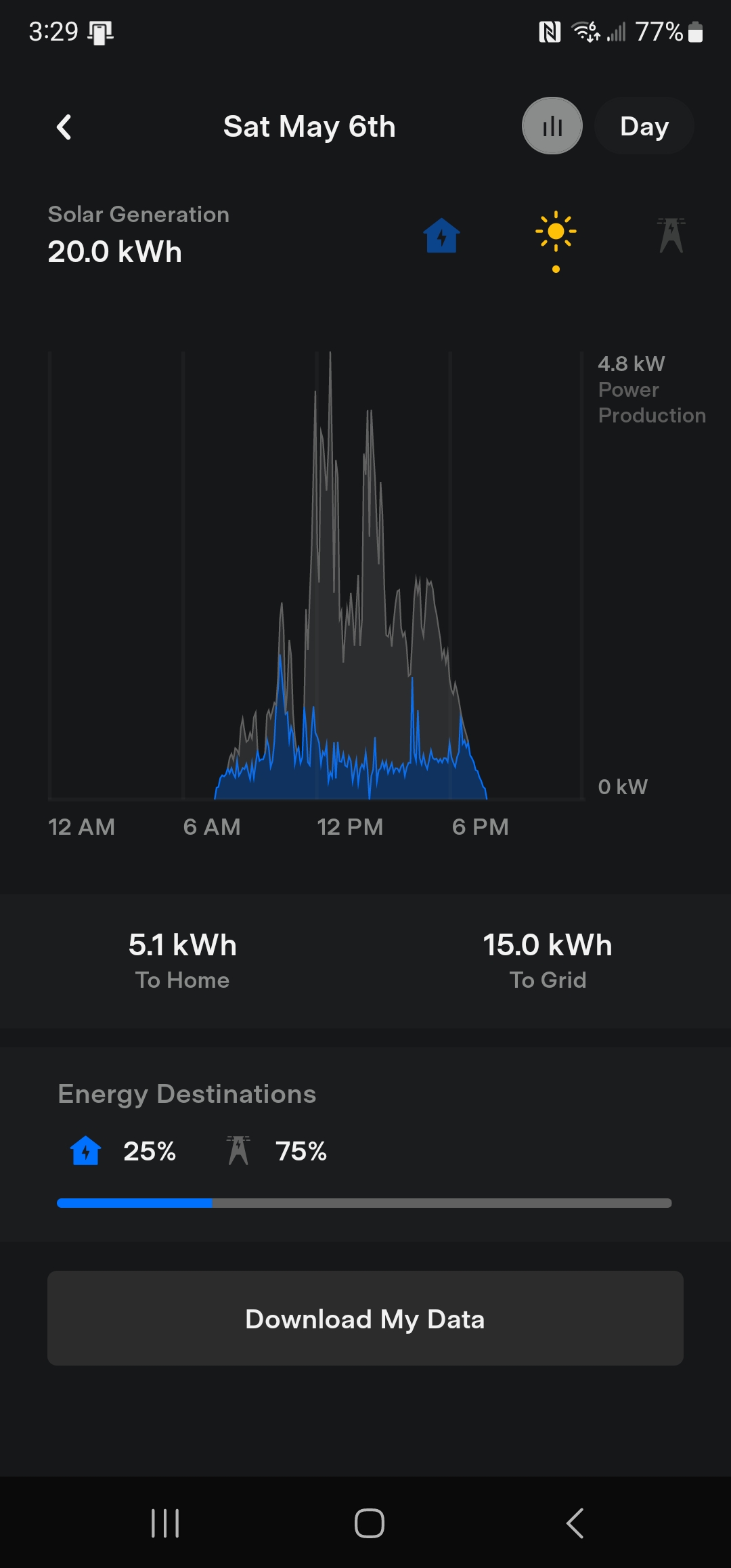Go back using the top-left arrow
Screen dimensions: 731x1568
(64, 127)
